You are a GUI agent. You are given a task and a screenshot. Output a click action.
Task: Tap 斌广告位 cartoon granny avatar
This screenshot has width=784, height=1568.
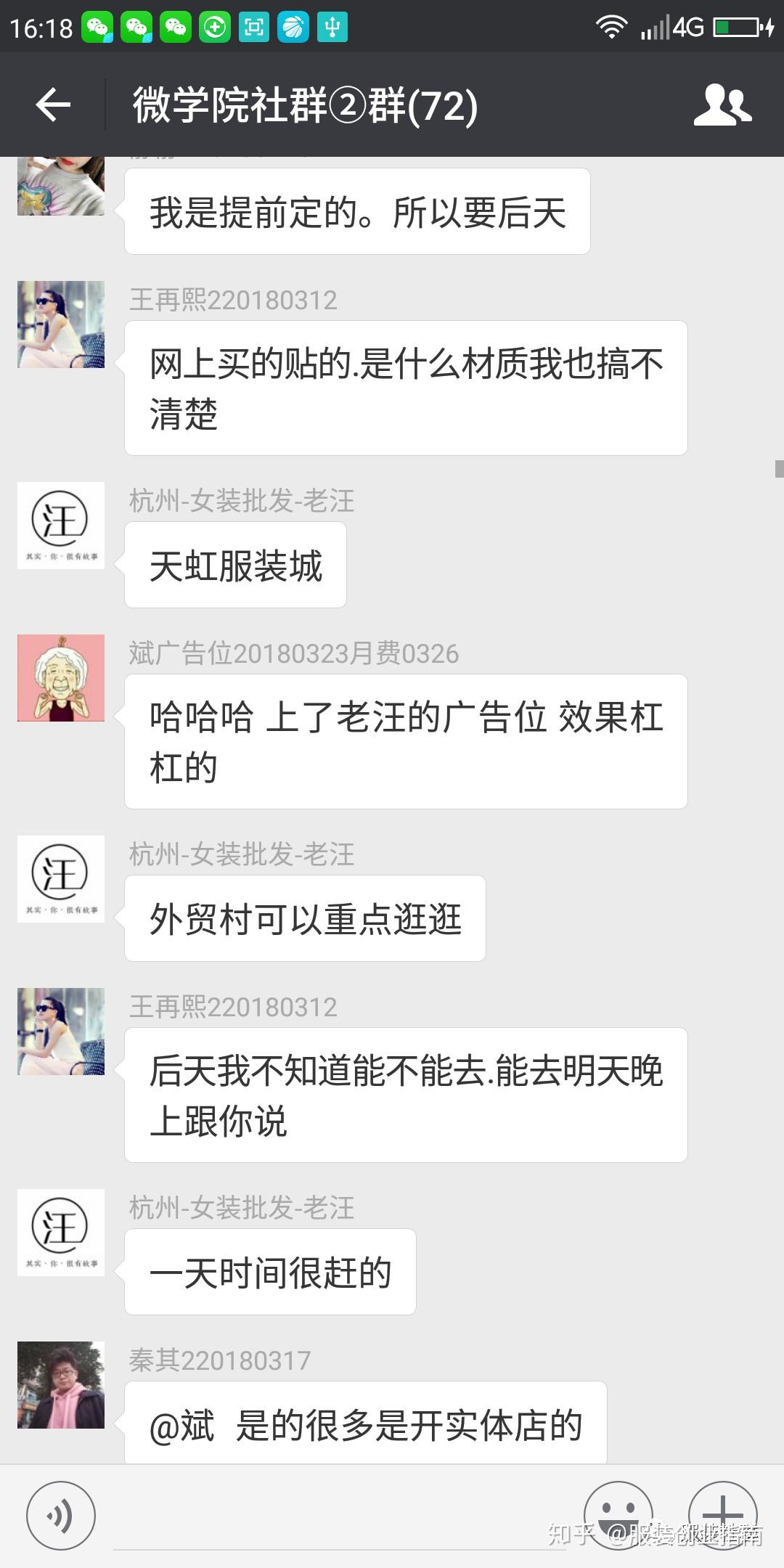[x=61, y=678]
